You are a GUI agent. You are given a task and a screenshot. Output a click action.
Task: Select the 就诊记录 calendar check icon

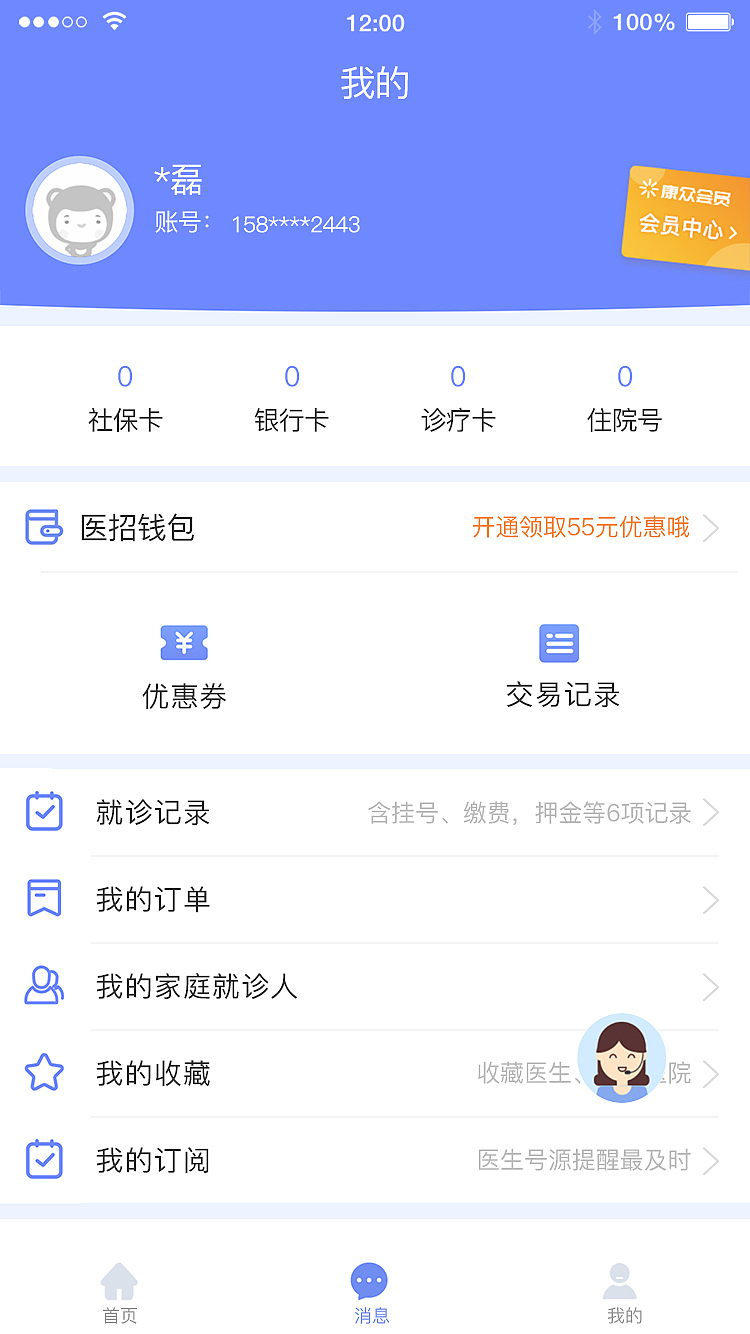click(x=43, y=813)
